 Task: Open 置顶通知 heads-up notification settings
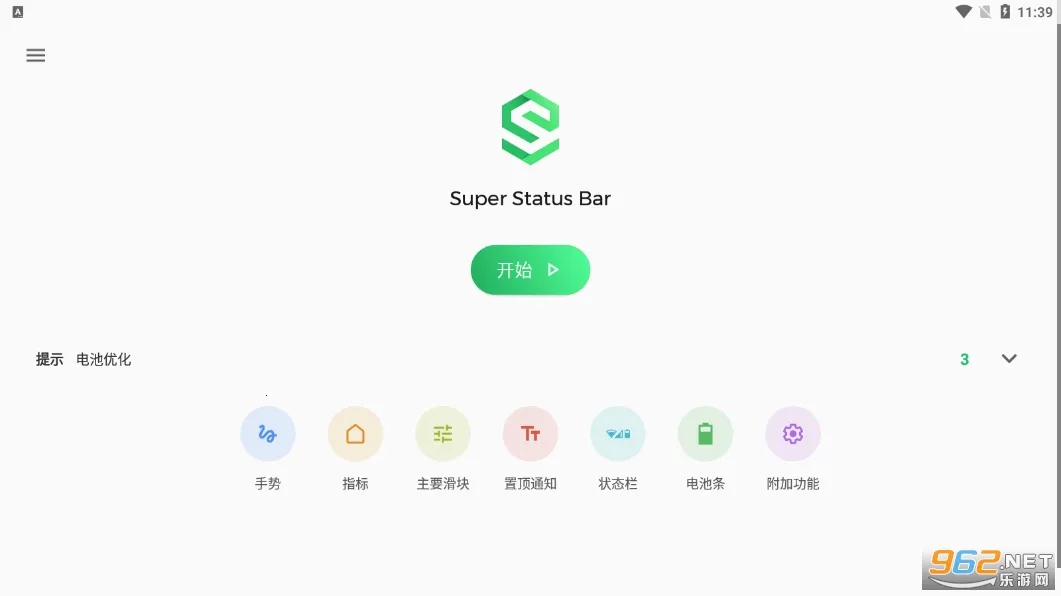click(530, 434)
